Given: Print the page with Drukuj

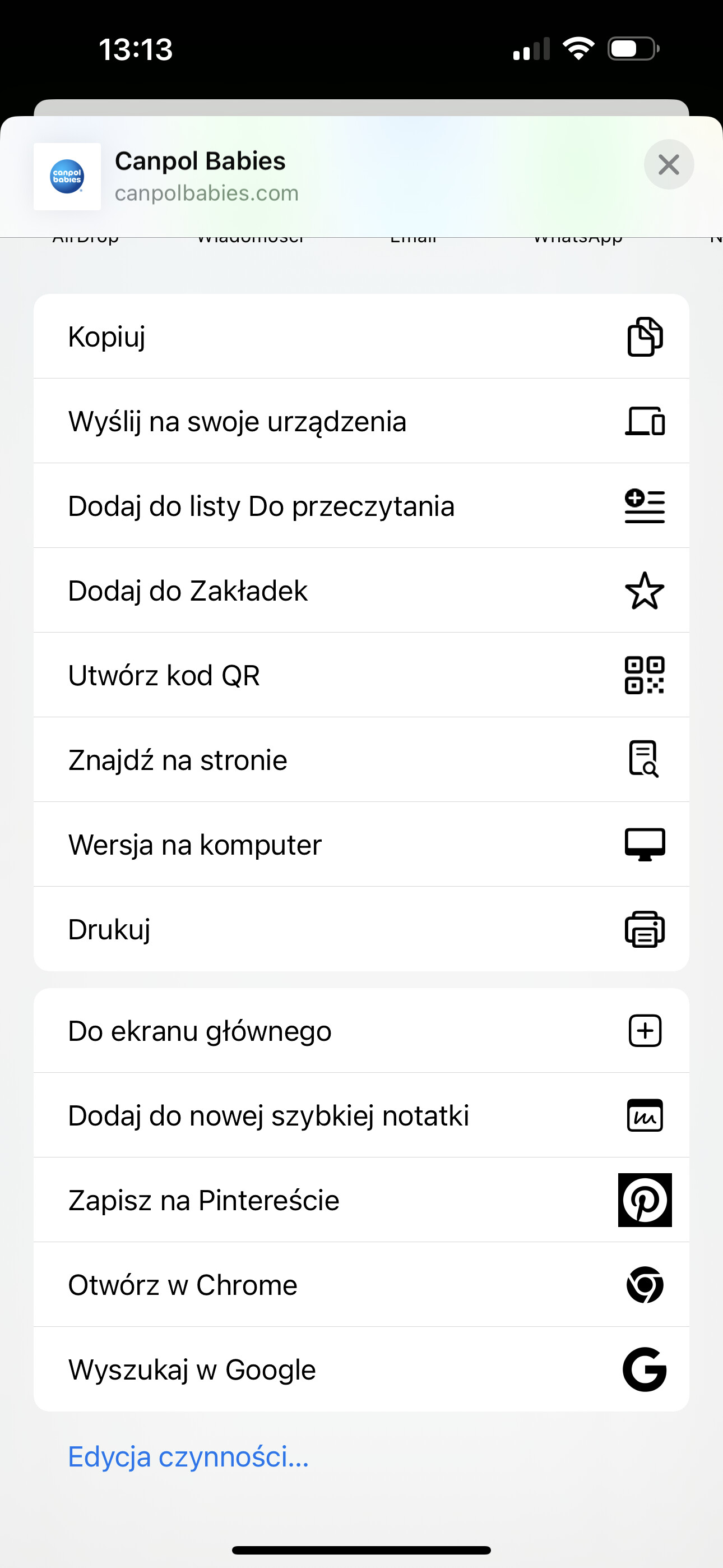Looking at the screenshot, I should (361, 929).
